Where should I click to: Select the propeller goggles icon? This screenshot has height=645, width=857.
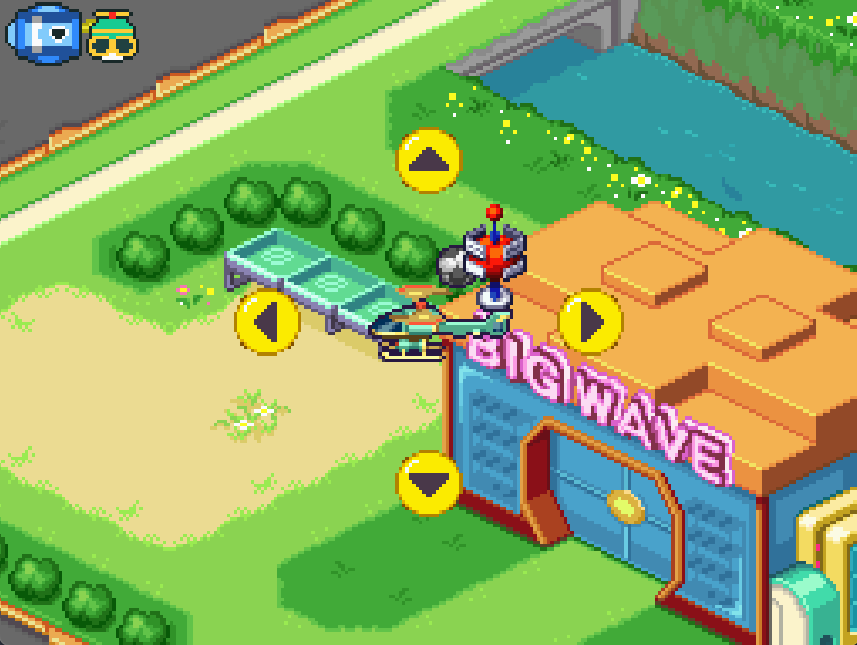click(112, 35)
